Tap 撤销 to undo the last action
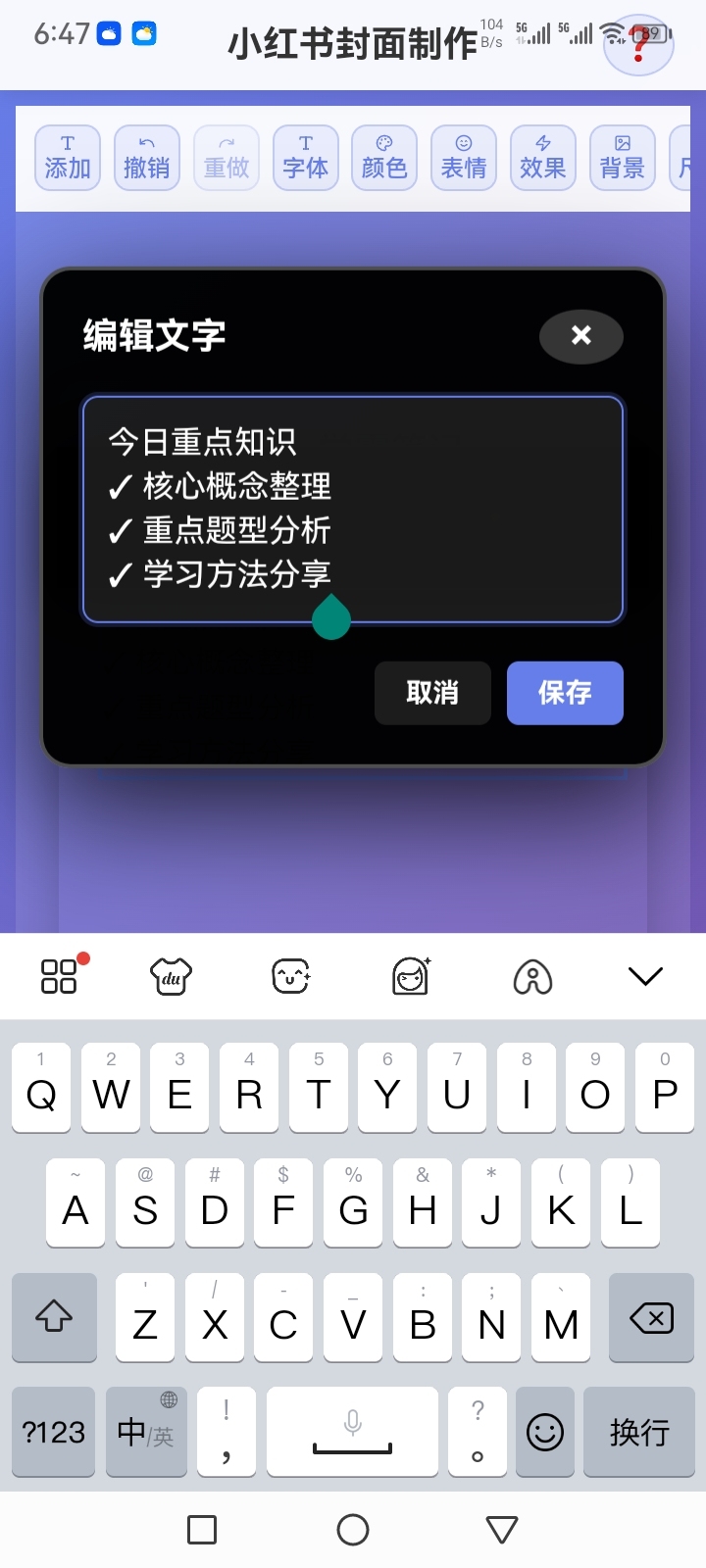The height and width of the screenshot is (1568, 706). tap(147, 158)
